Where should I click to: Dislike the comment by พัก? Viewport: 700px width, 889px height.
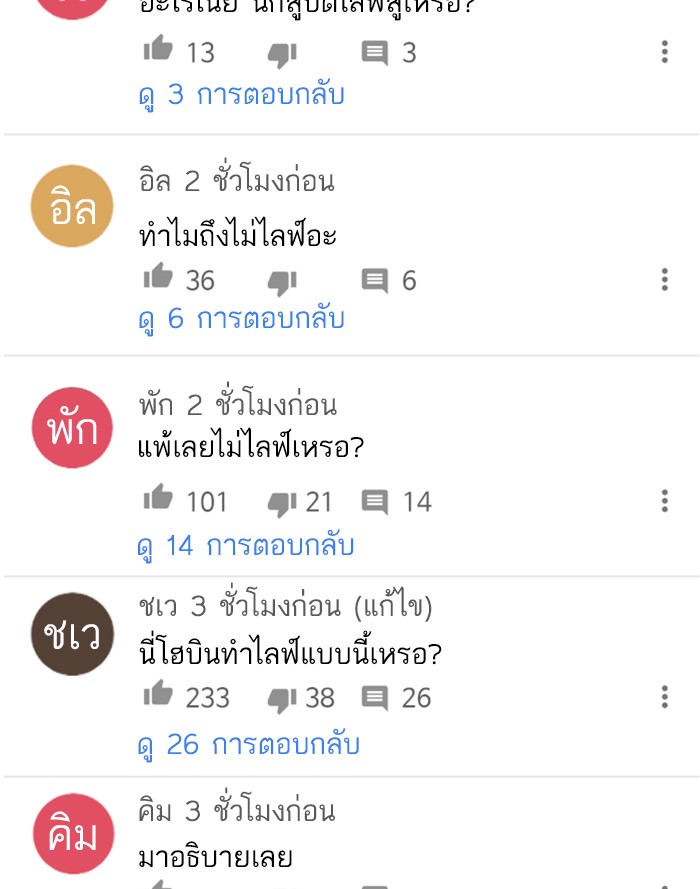(282, 502)
